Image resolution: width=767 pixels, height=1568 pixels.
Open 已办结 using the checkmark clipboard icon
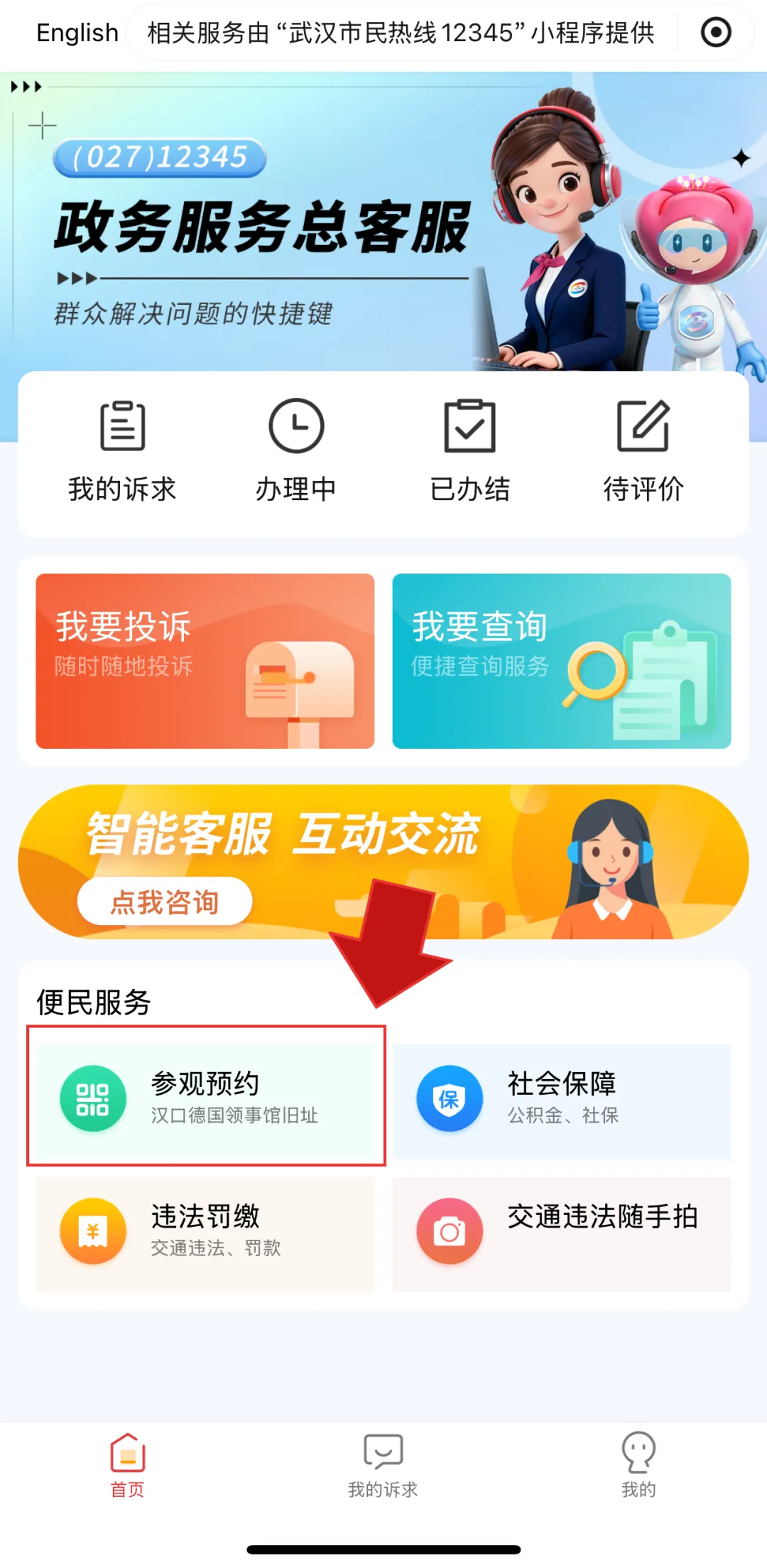[x=470, y=426]
